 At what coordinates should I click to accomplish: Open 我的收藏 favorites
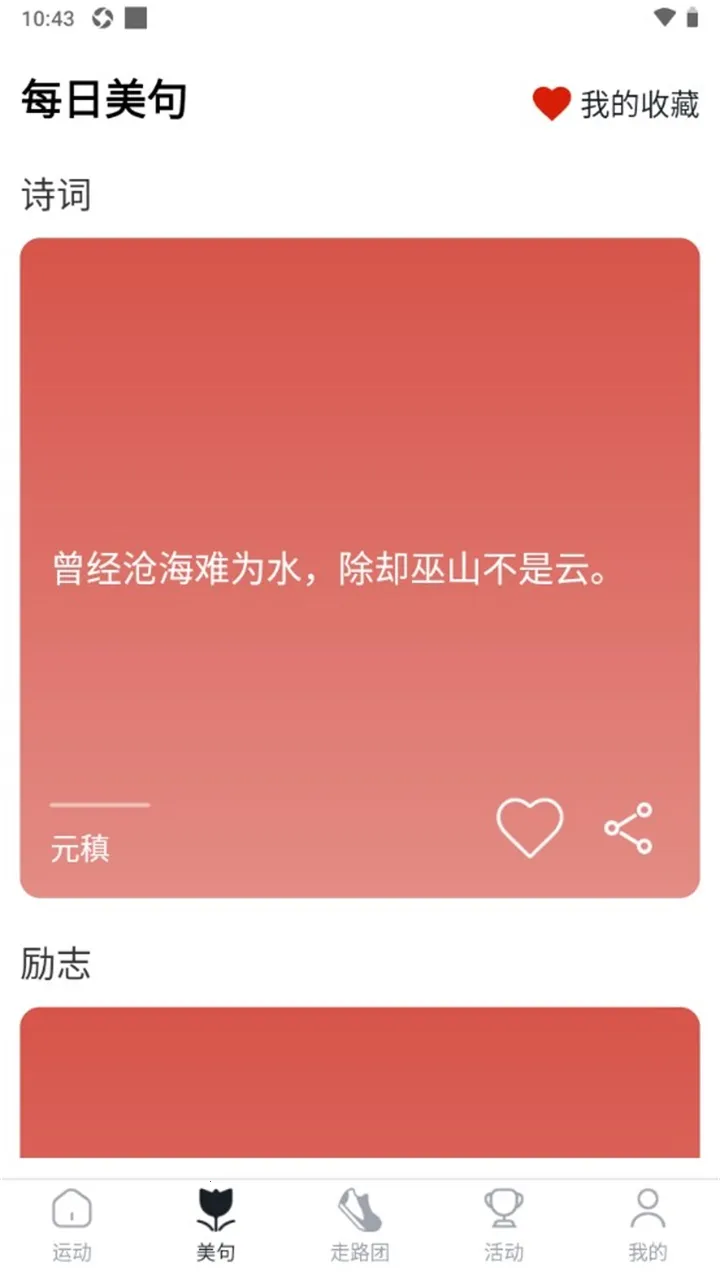click(616, 104)
